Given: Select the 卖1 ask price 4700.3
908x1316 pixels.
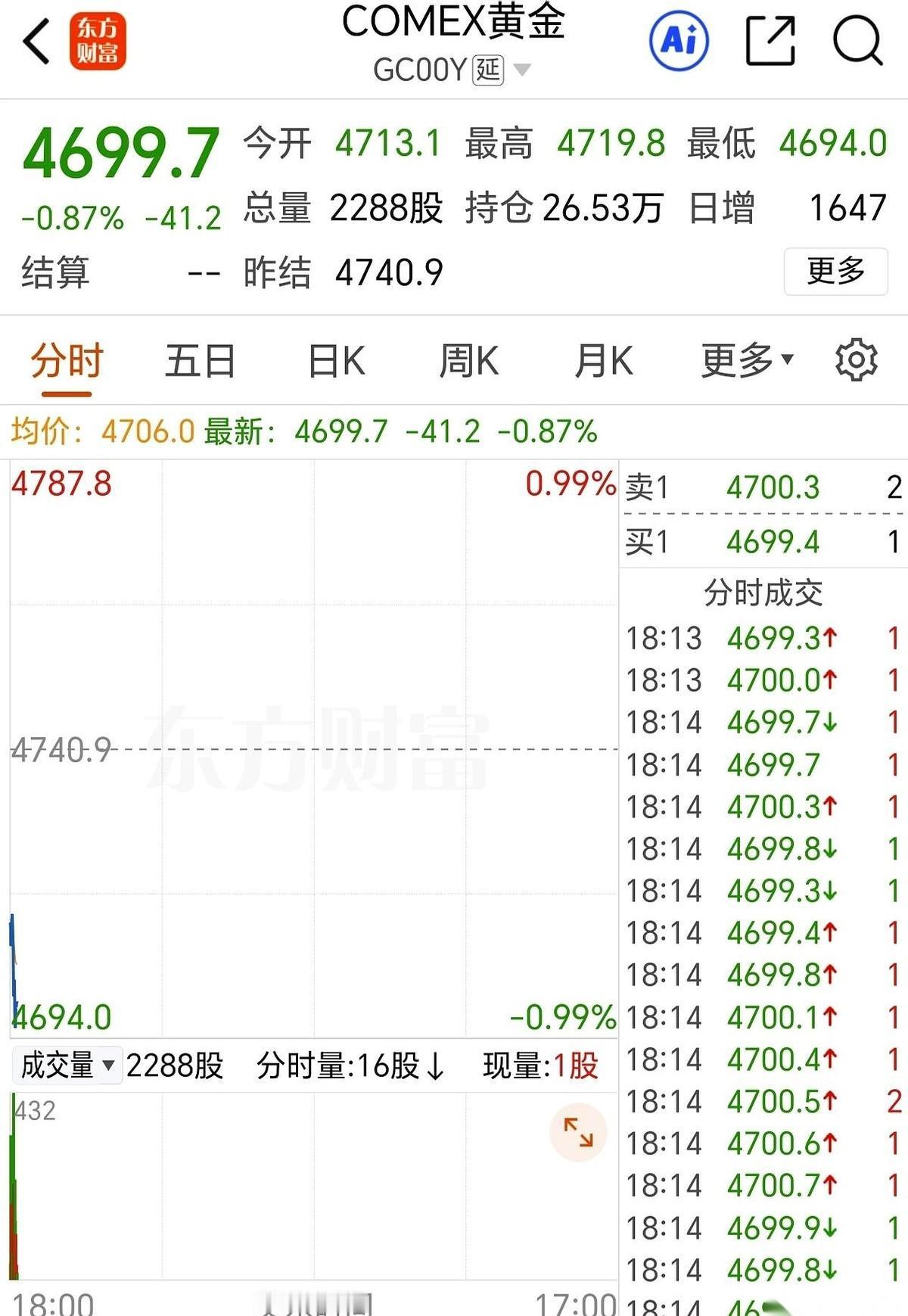Looking at the screenshot, I should click(x=773, y=489).
